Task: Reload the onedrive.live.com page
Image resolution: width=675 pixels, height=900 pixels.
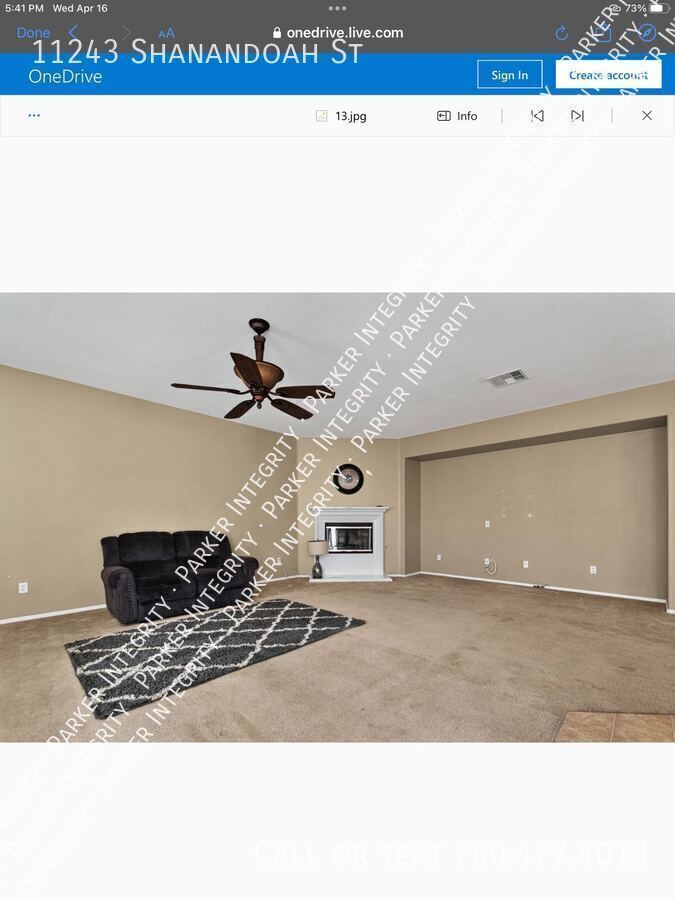Action: [x=561, y=33]
